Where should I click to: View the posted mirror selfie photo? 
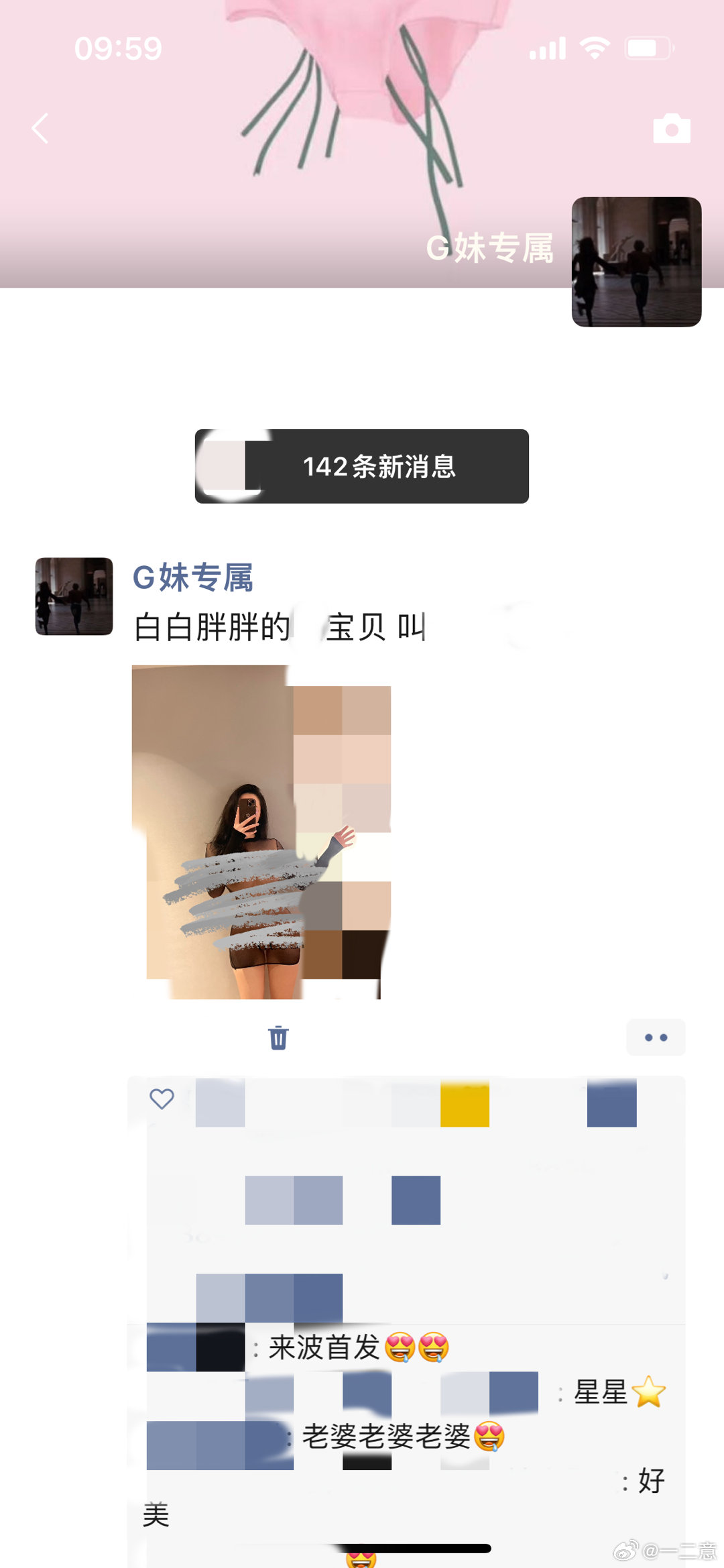tap(261, 832)
